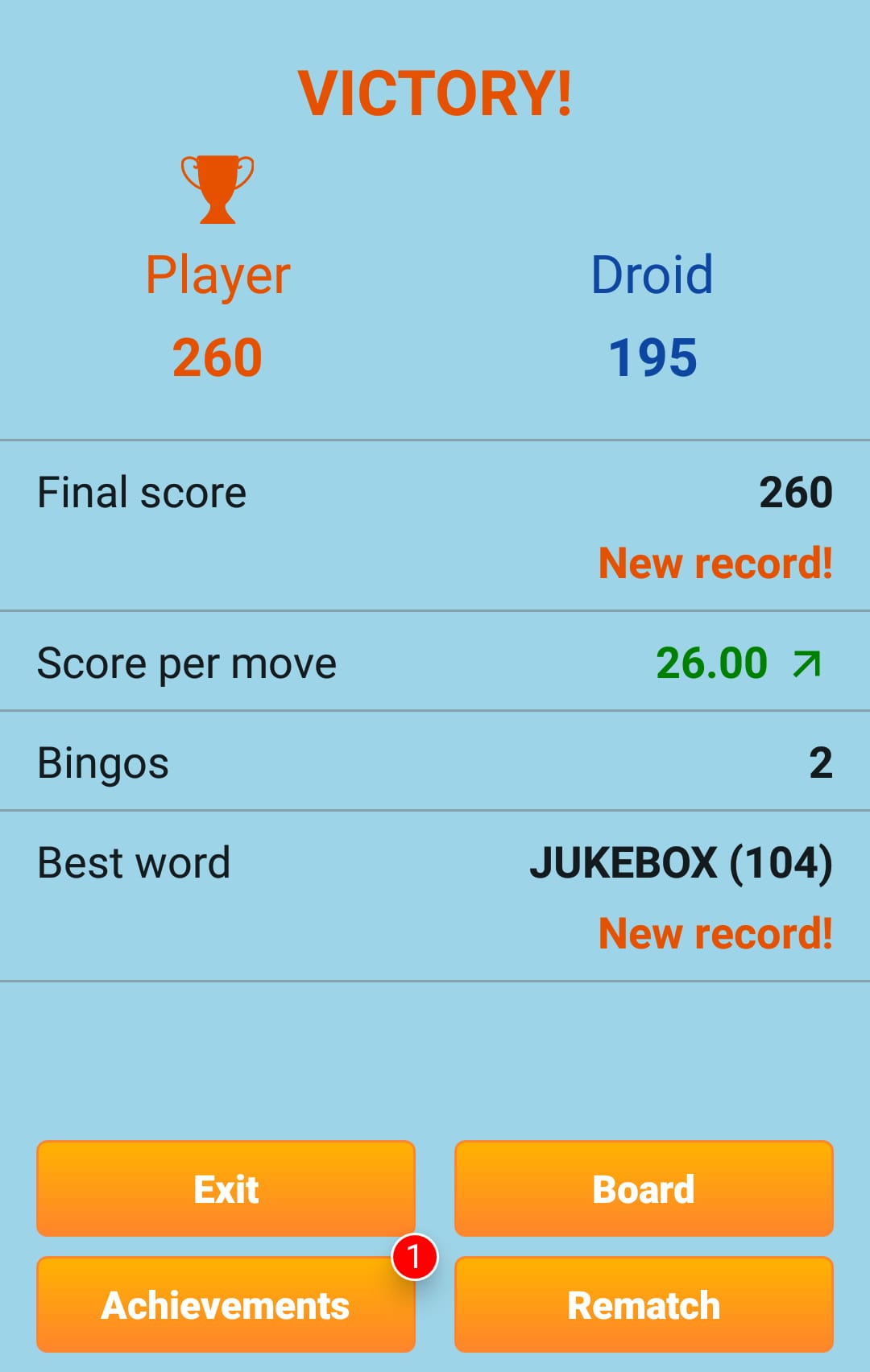Click the Score per move row label
The width and height of the screenshot is (870, 1372).
(187, 662)
